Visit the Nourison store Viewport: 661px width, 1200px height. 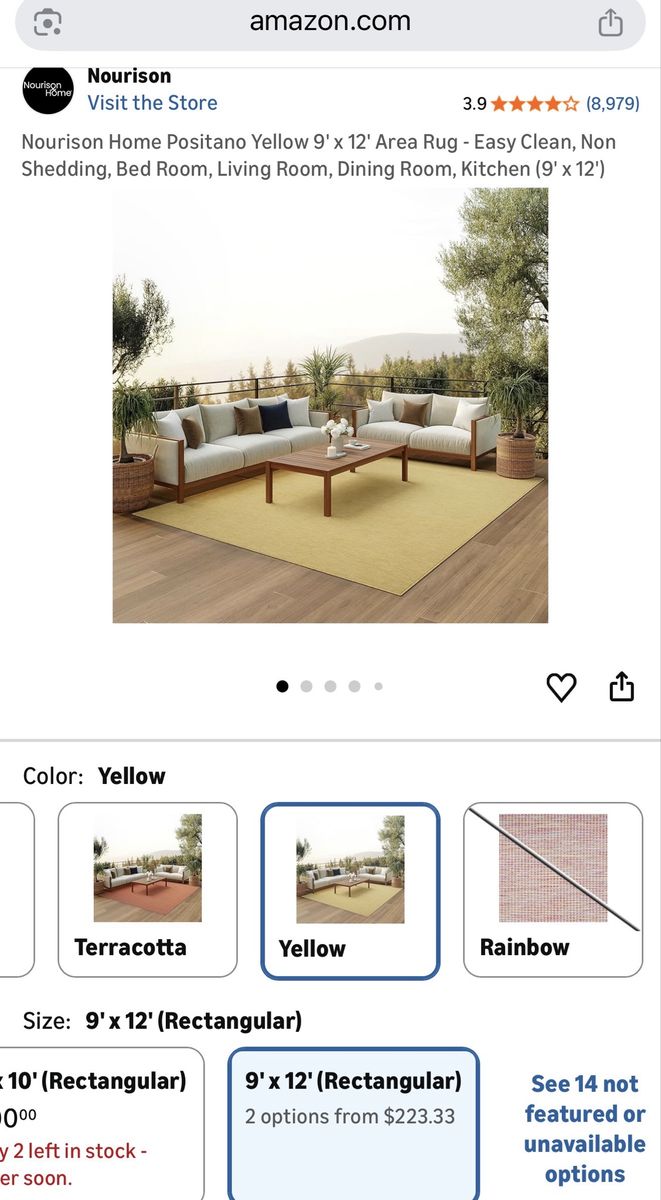click(x=152, y=102)
